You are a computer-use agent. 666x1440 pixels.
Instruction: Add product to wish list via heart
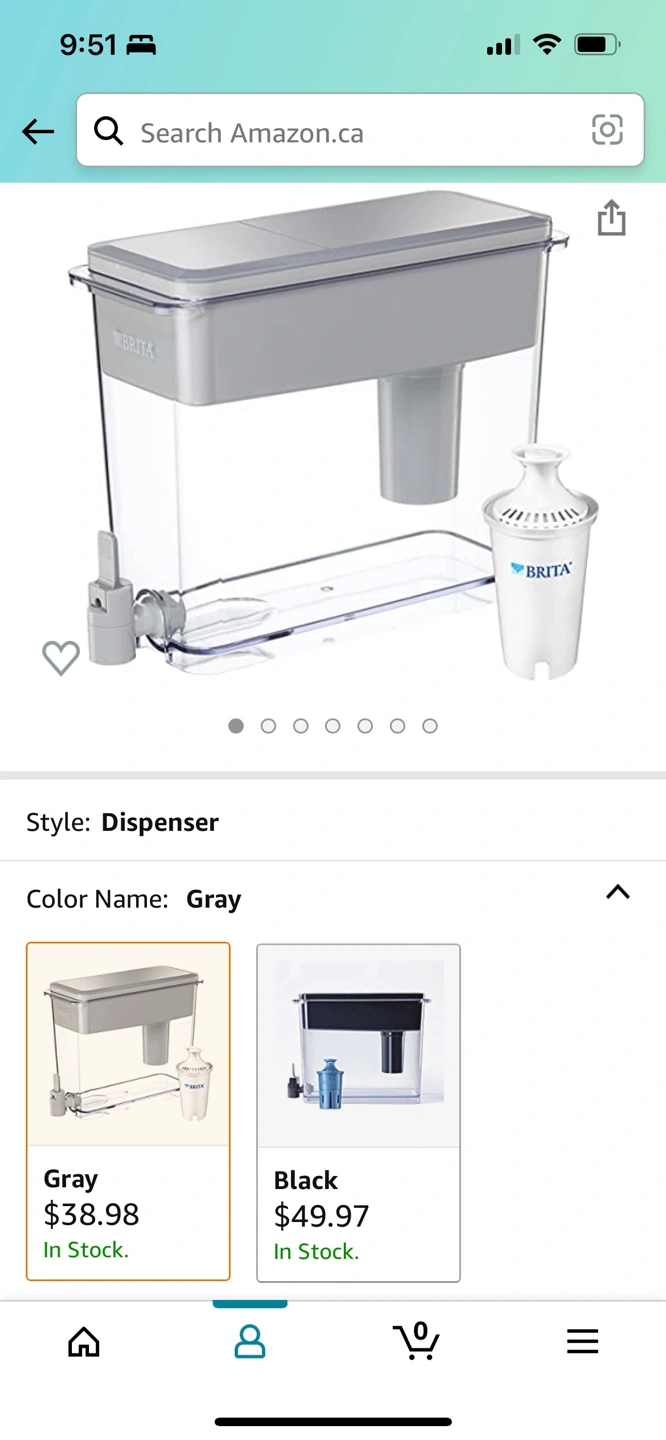tap(61, 657)
